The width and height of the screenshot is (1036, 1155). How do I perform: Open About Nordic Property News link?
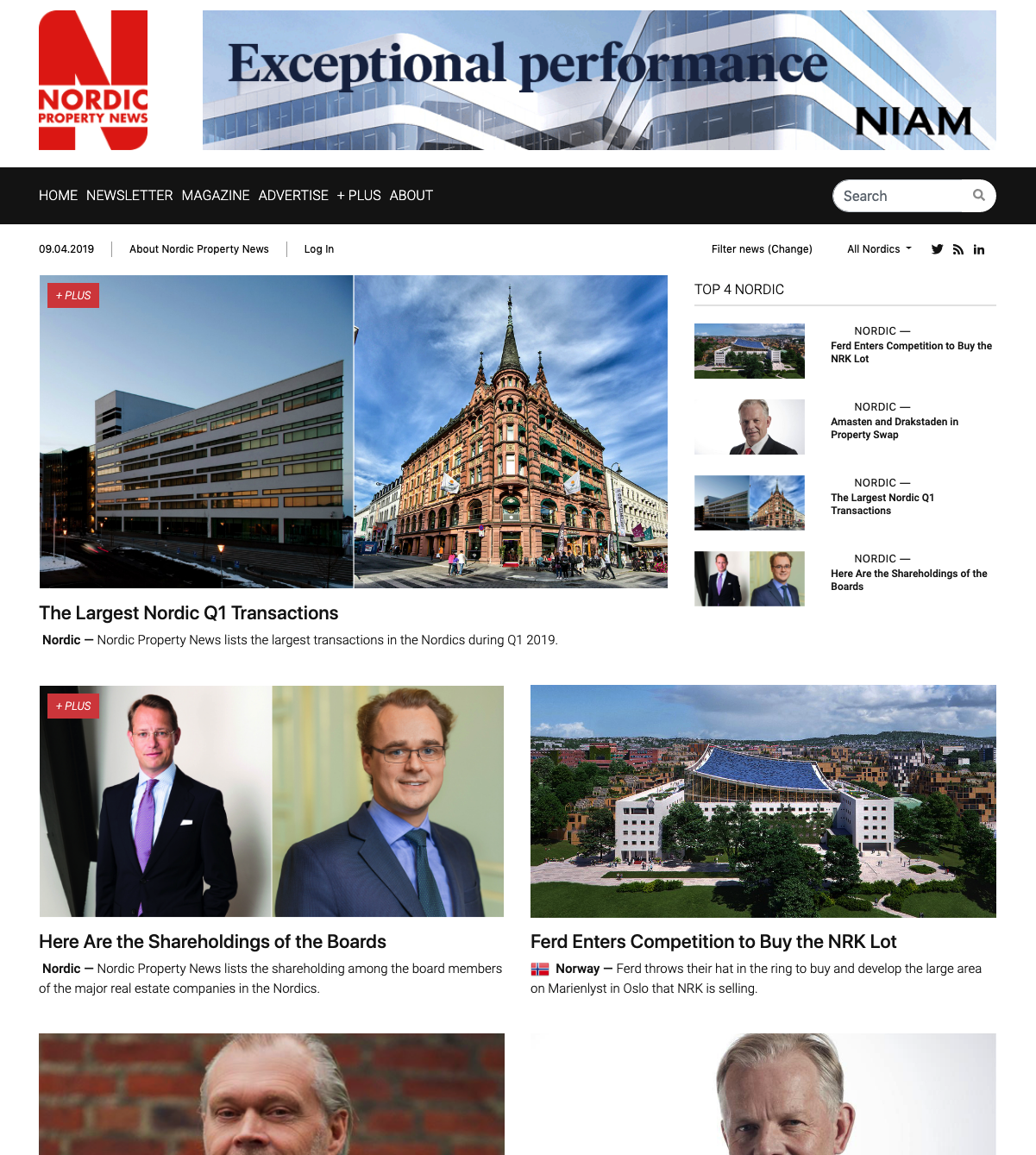pyautogui.click(x=198, y=249)
